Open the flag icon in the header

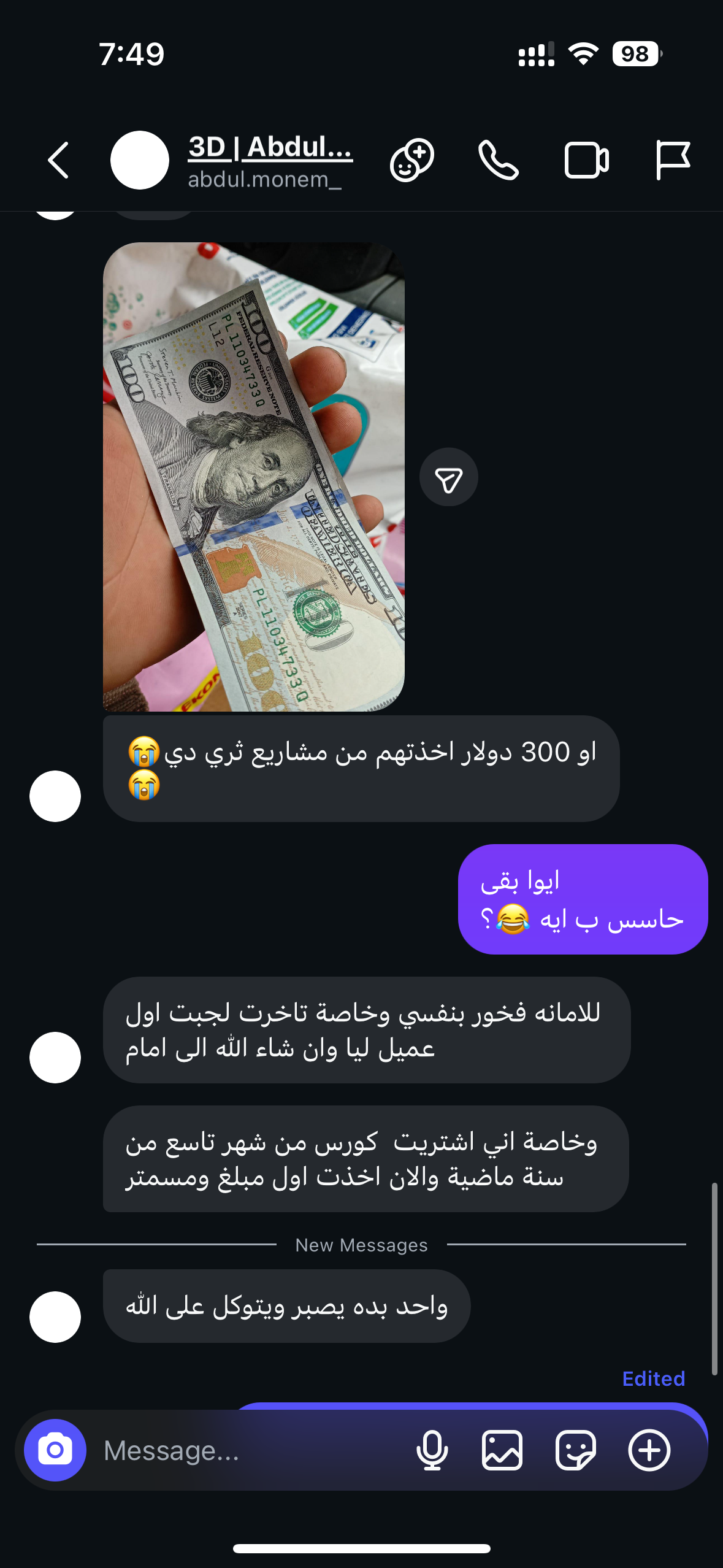click(x=673, y=160)
